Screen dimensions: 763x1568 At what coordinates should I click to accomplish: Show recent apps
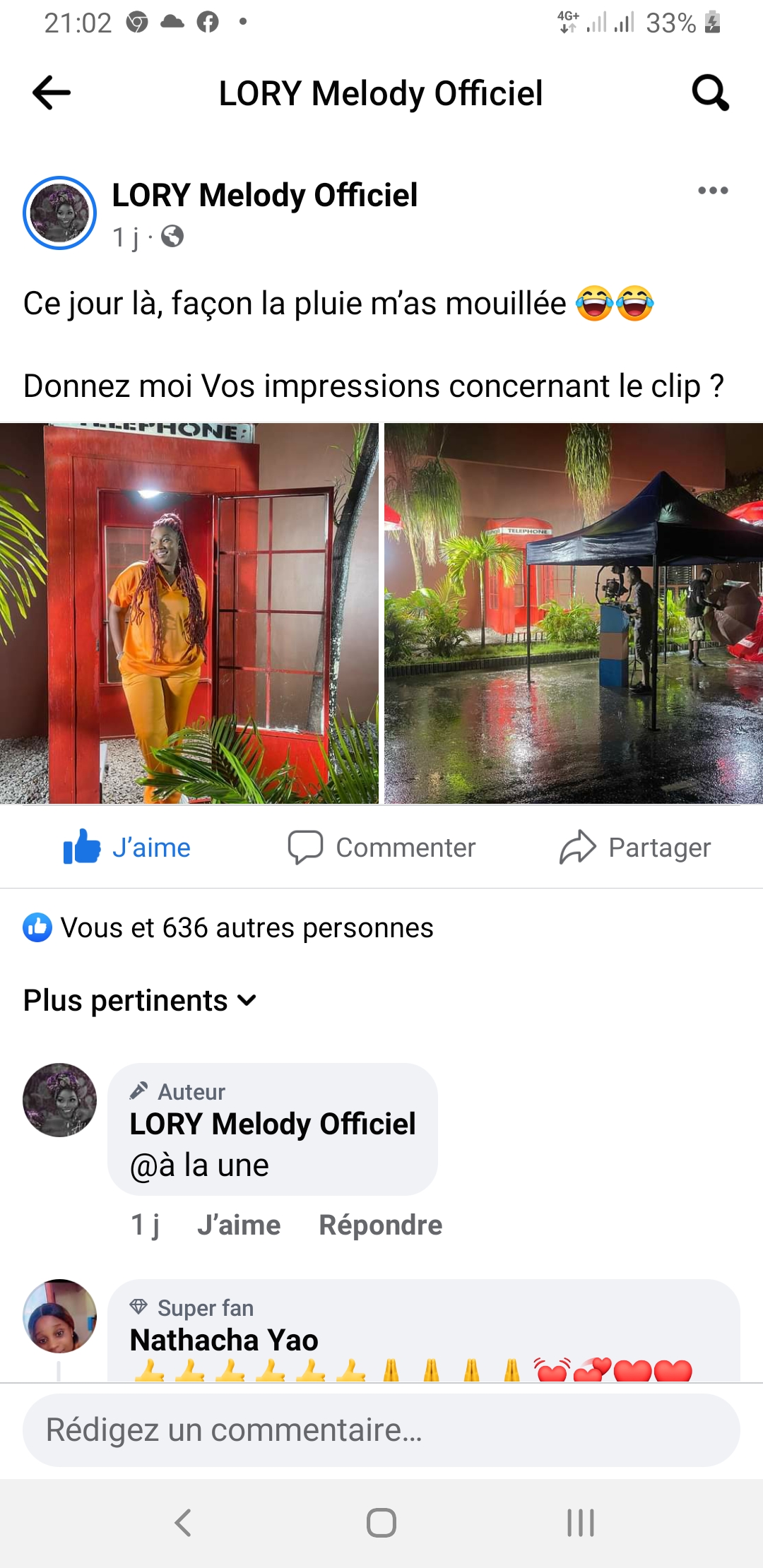click(x=581, y=1523)
